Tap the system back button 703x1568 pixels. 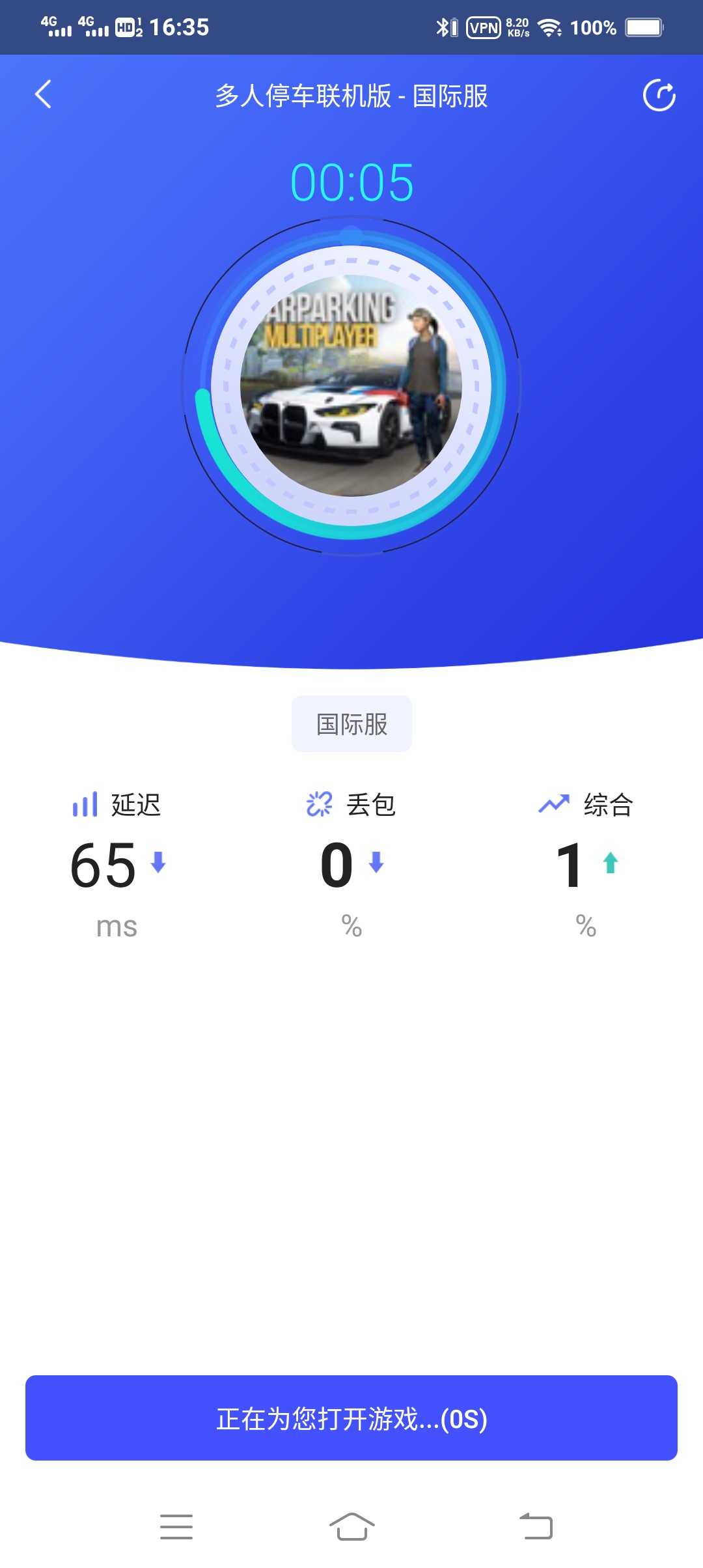(x=536, y=1526)
